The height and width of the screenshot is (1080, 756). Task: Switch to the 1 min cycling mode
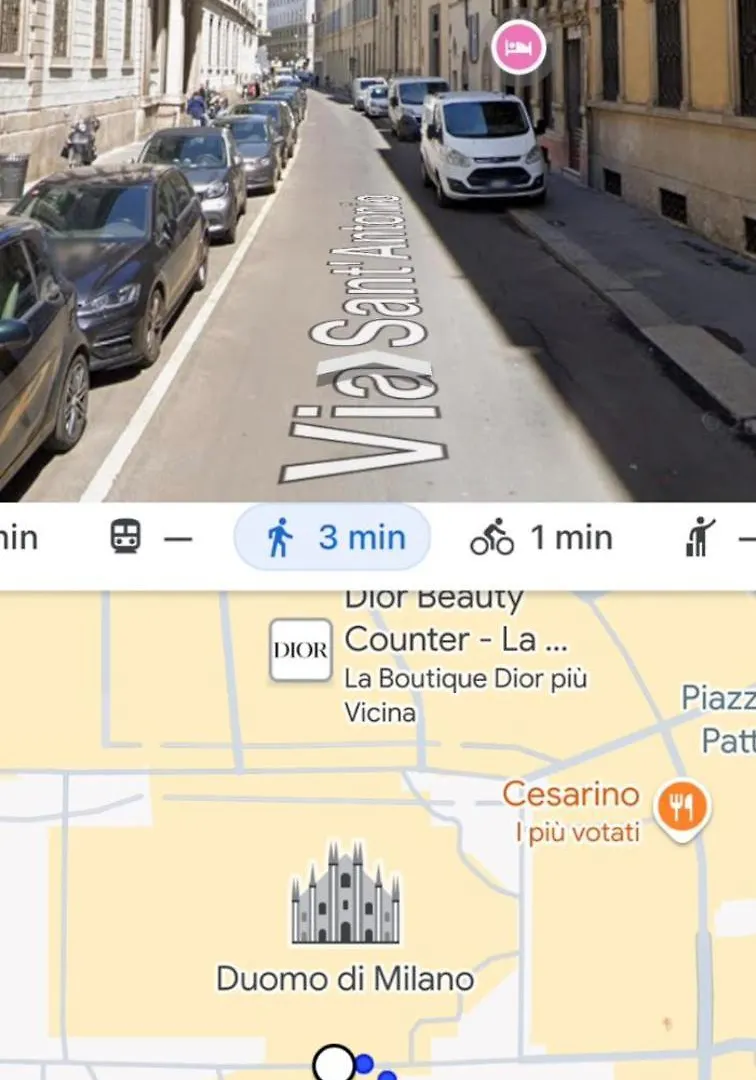pyautogui.click(x=540, y=538)
